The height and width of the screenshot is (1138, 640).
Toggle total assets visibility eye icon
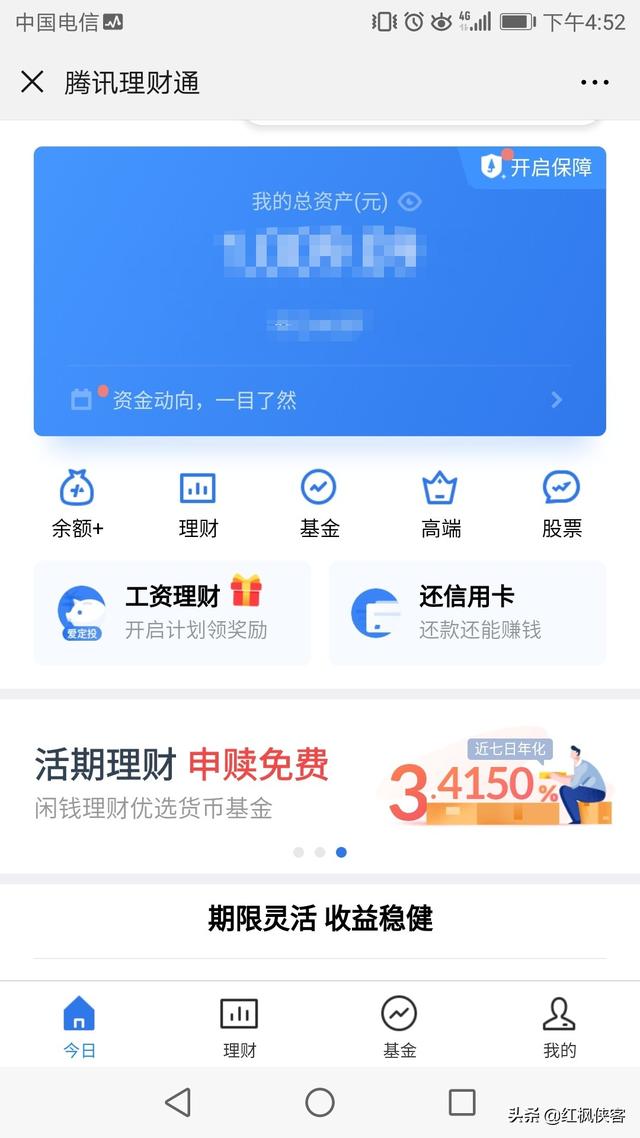tap(409, 202)
